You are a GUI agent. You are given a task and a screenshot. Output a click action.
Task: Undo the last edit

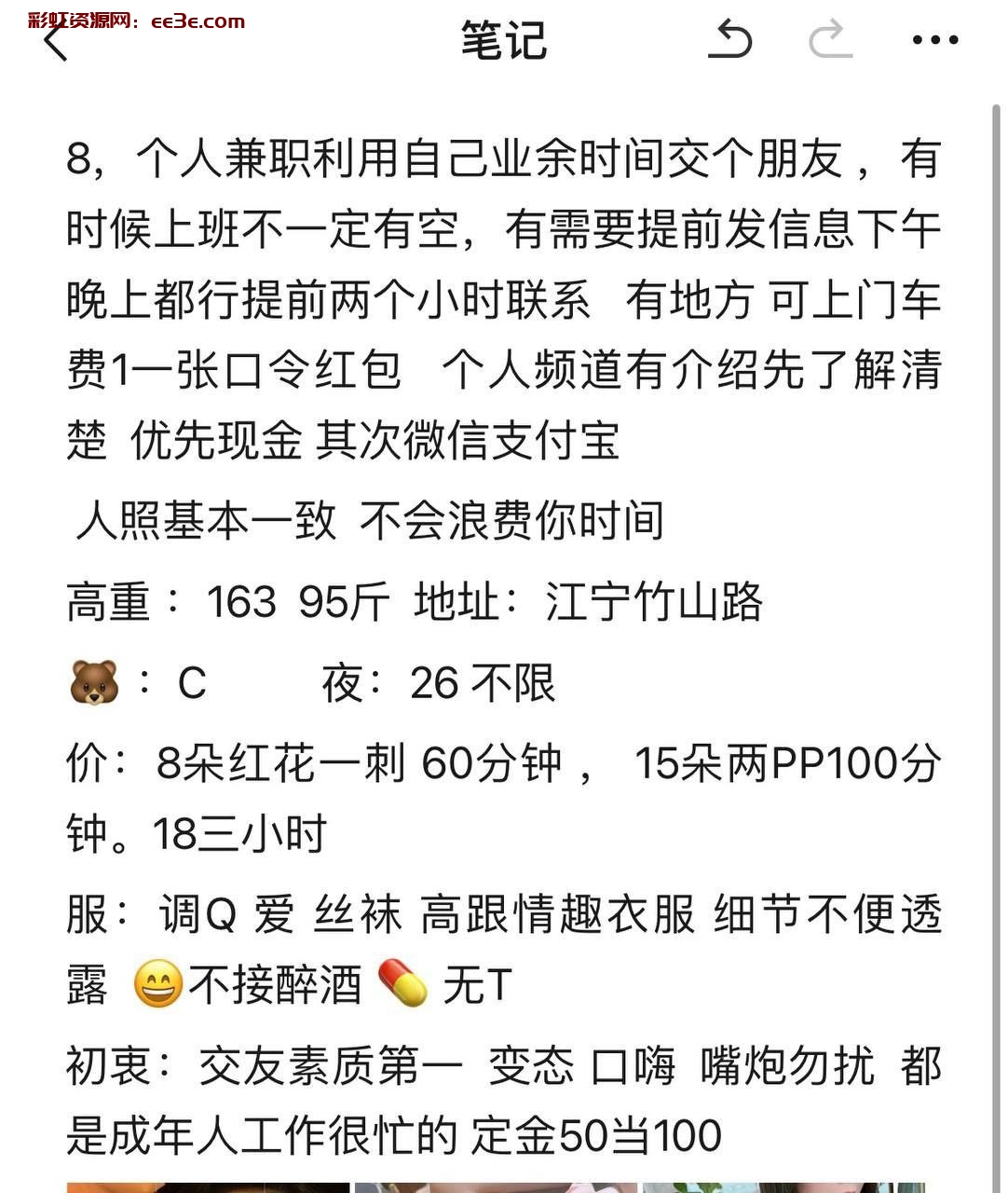tap(730, 41)
